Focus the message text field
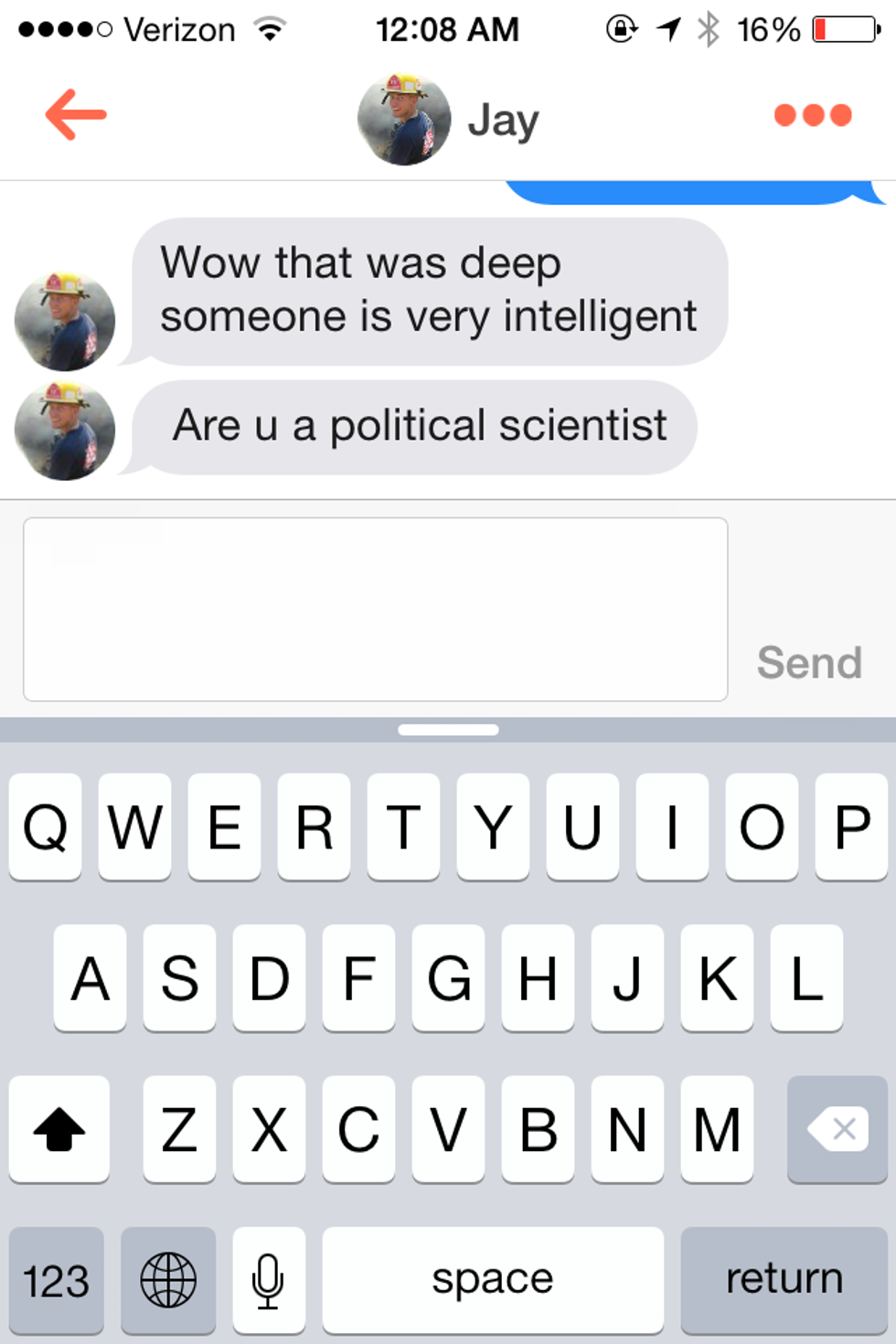Screen dimensions: 896x1344 coord(375,609)
